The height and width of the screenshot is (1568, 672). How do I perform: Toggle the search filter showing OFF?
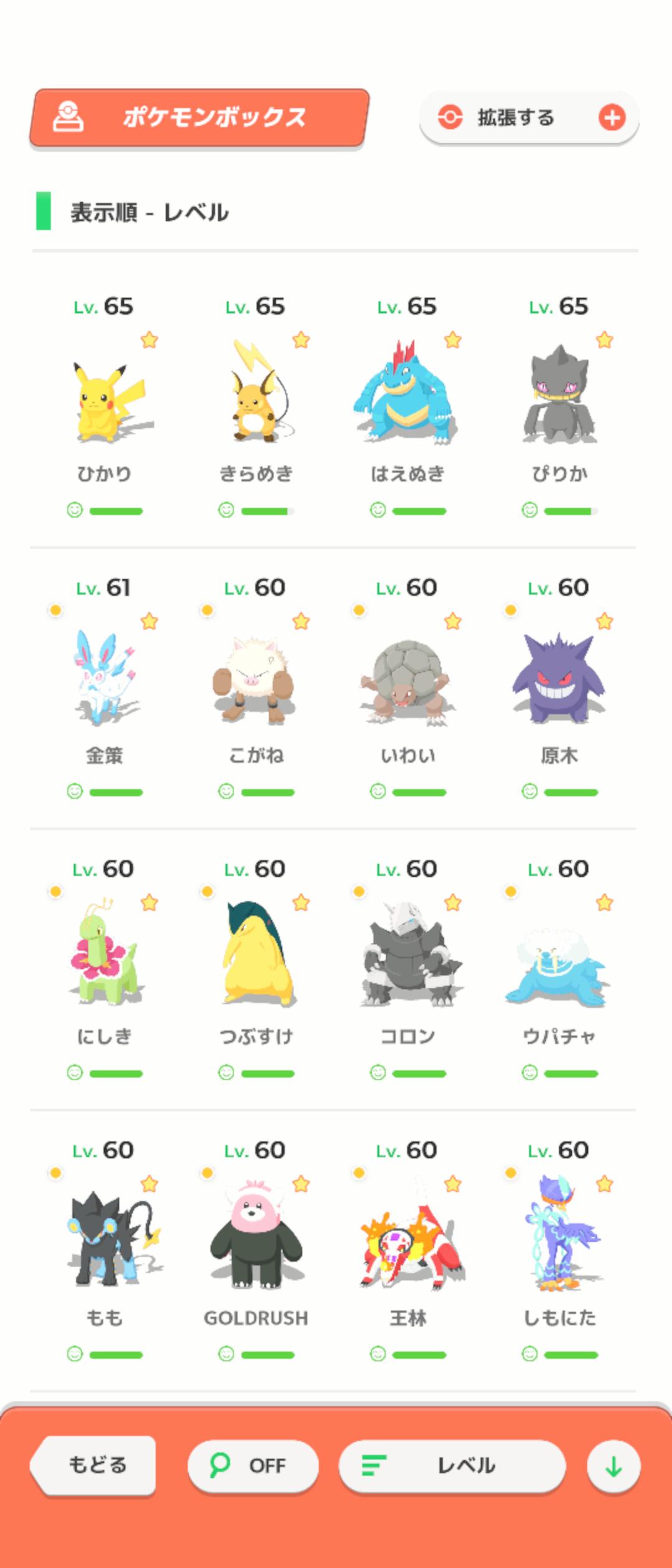(x=253, y=1465)
